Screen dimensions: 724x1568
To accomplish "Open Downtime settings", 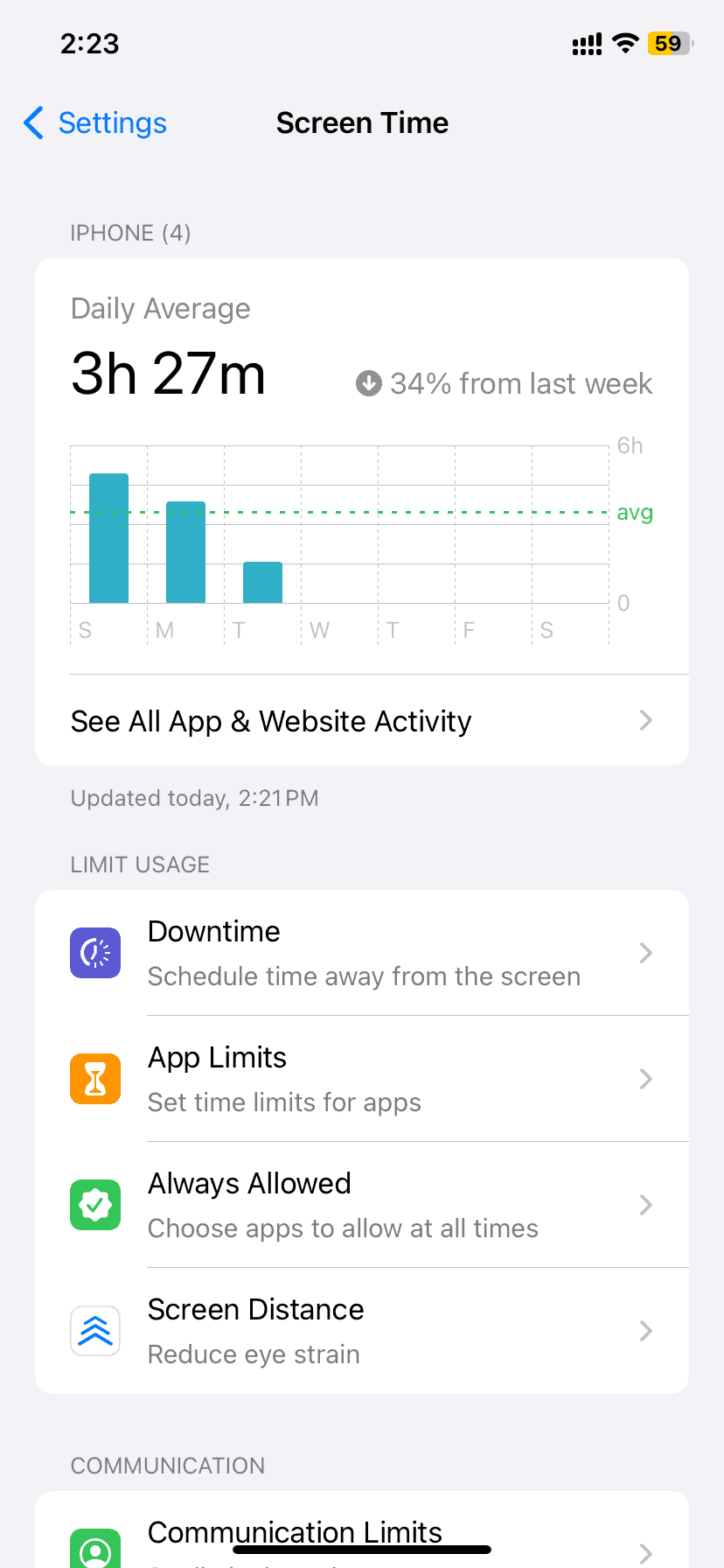I will (x=362, y=953).
